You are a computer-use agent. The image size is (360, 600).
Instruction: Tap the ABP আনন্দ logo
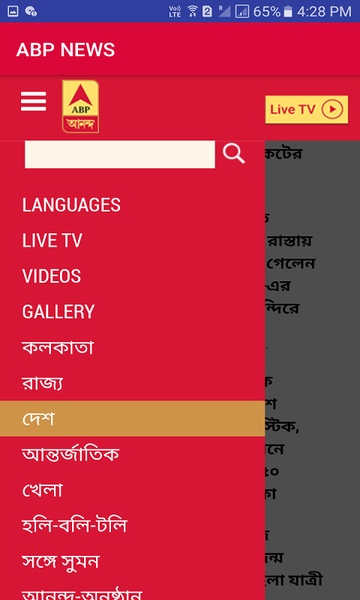coord(80,107)
